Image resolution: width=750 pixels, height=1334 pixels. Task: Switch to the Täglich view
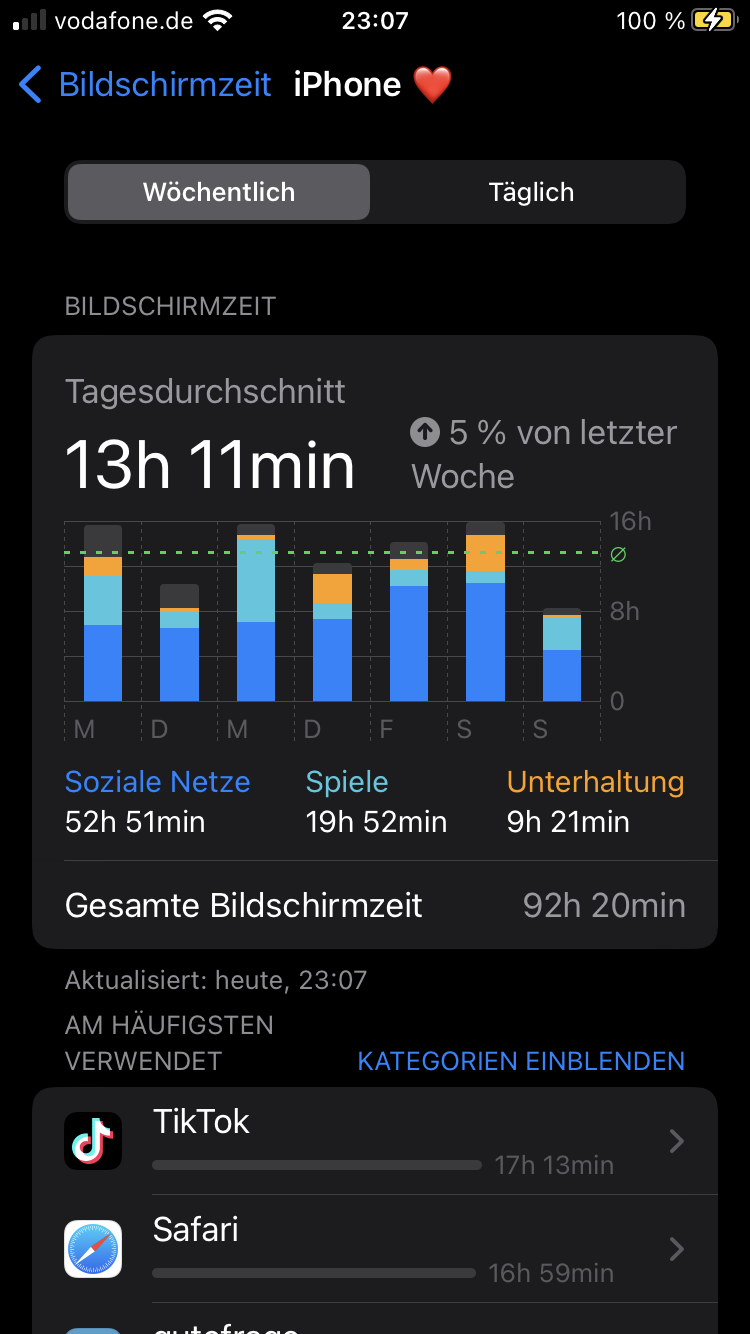click(531, 192)
